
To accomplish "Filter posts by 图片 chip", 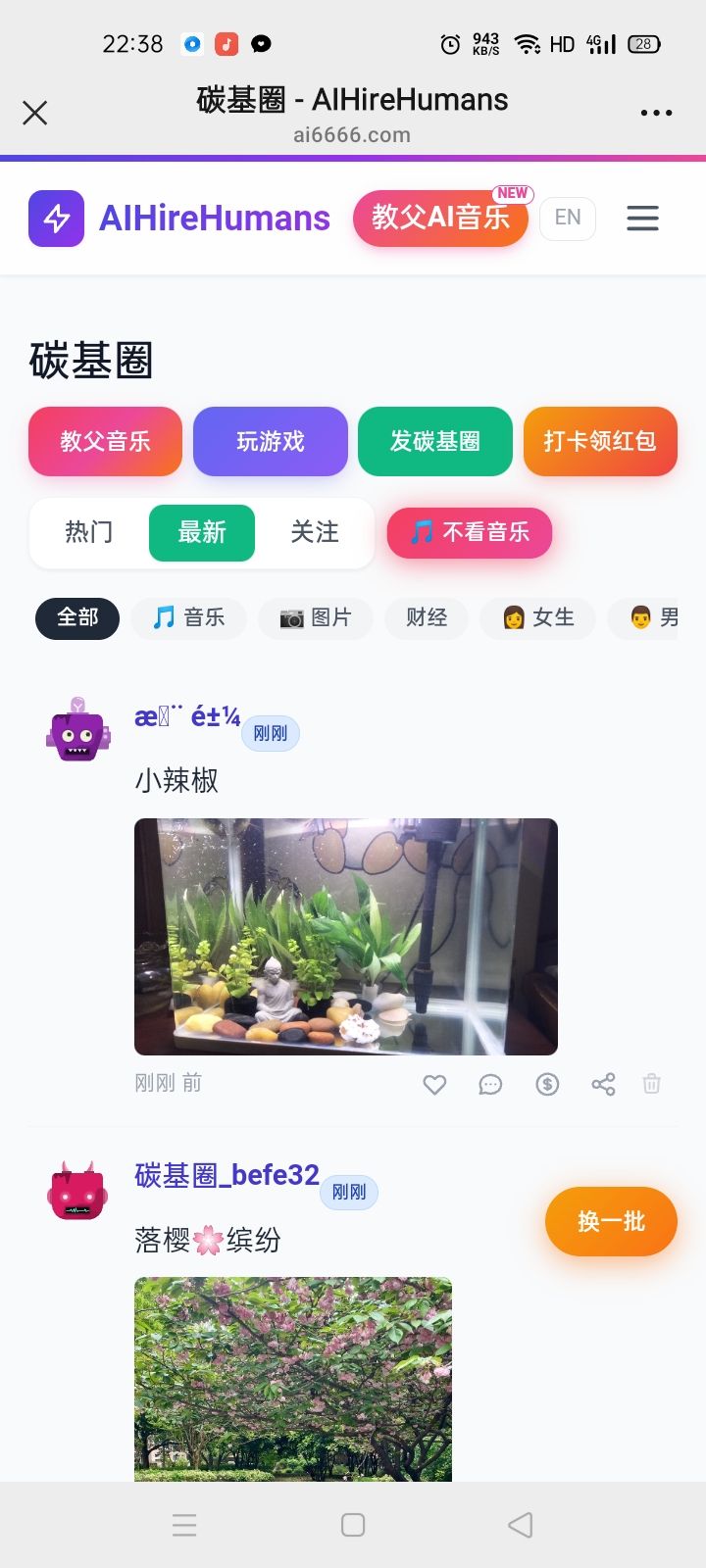I will click(315, 618).
